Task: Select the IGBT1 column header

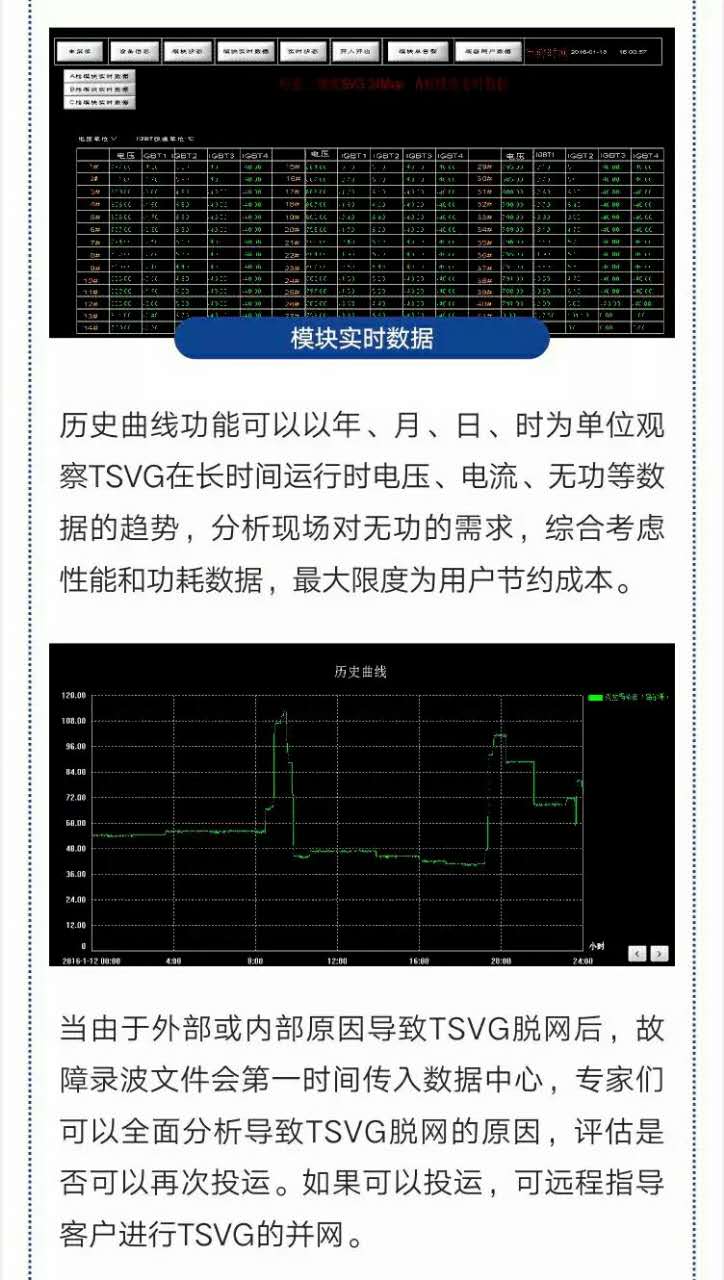Action: 156,155
